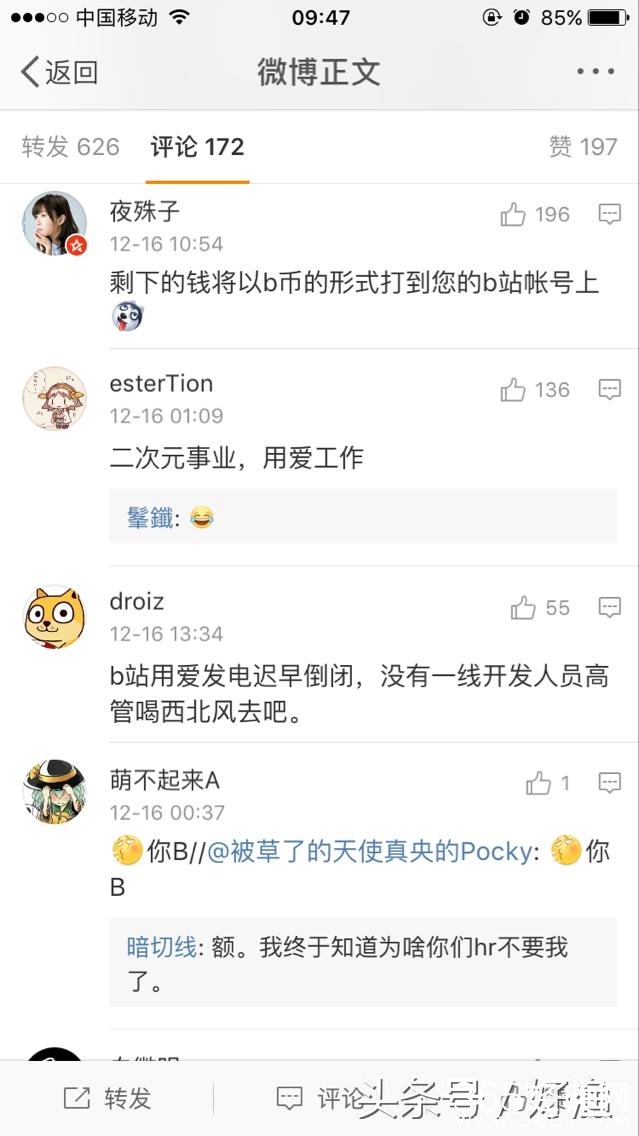The width and height of the screenshot is (639, 1136).
Task: Open the 赞 197 likes tab
Action: [582, 147]
